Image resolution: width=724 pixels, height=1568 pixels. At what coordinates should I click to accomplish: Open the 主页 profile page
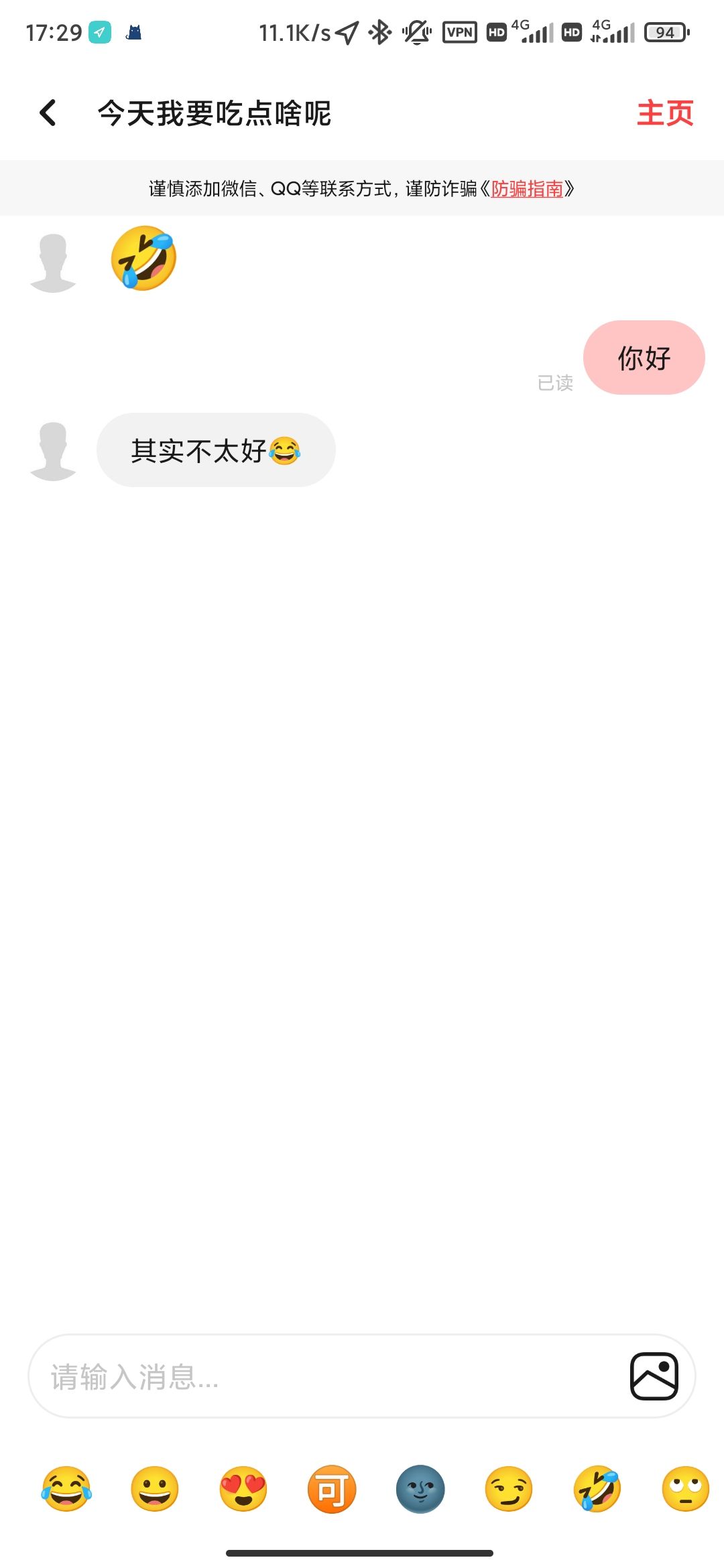click(x=664, y=113)
